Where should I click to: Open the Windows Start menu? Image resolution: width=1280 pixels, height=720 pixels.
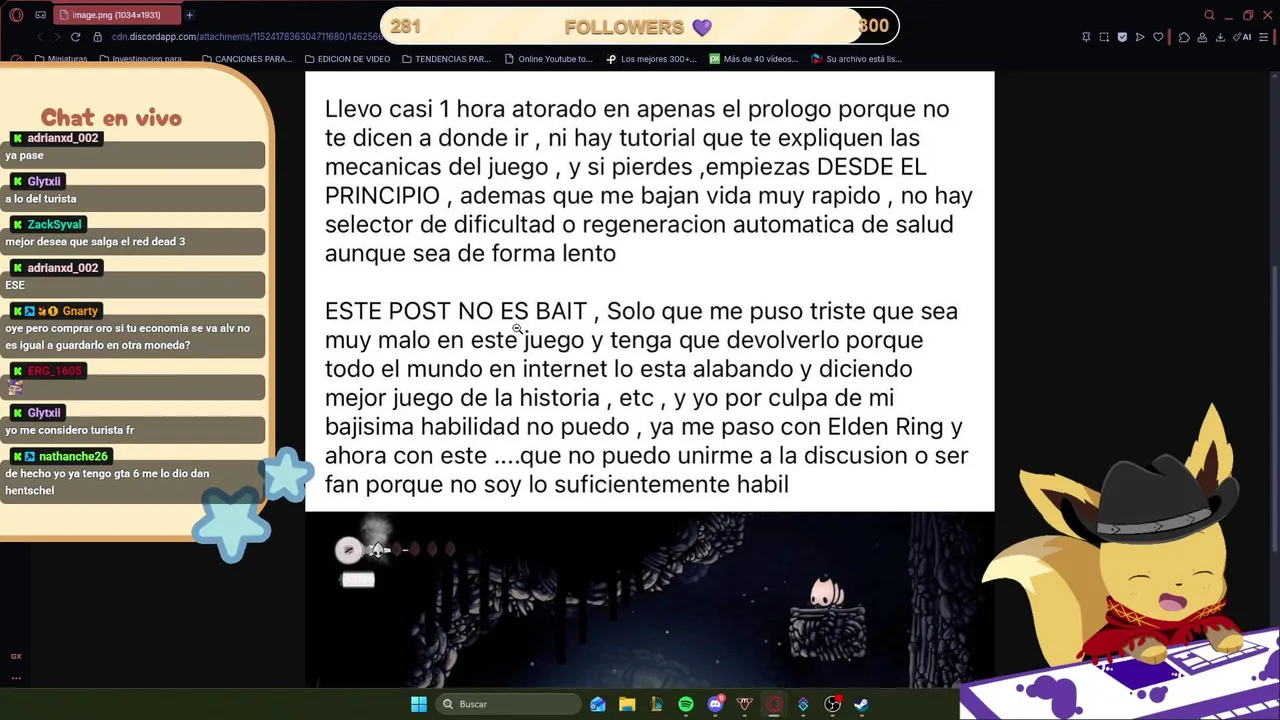tap(419, 704)
